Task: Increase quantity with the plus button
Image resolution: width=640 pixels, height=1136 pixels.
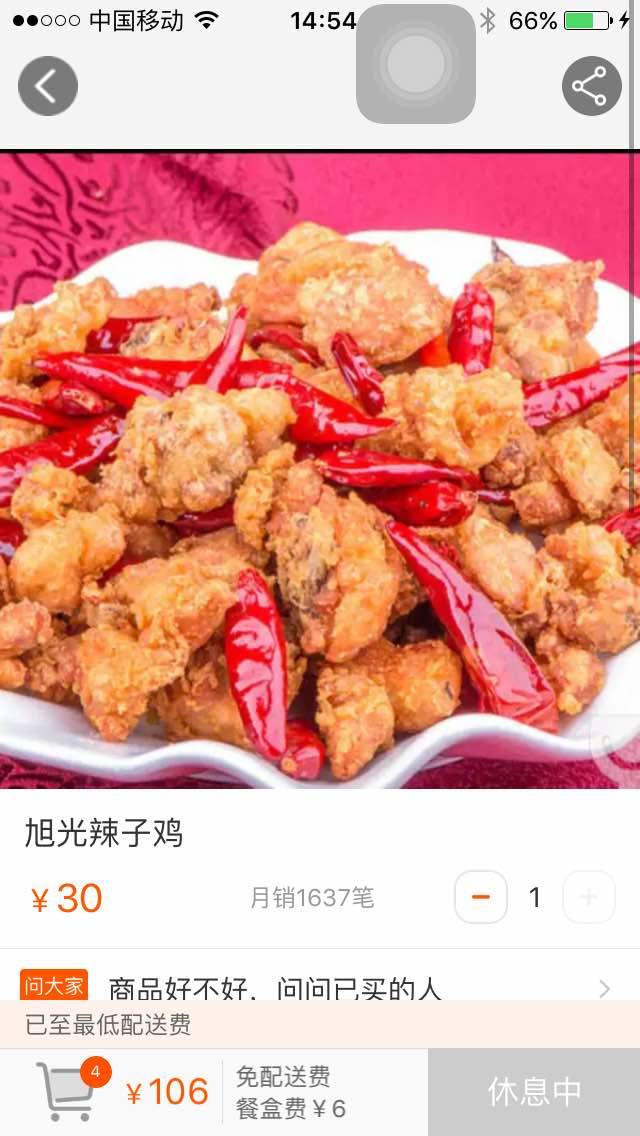Action: point(588,897)
